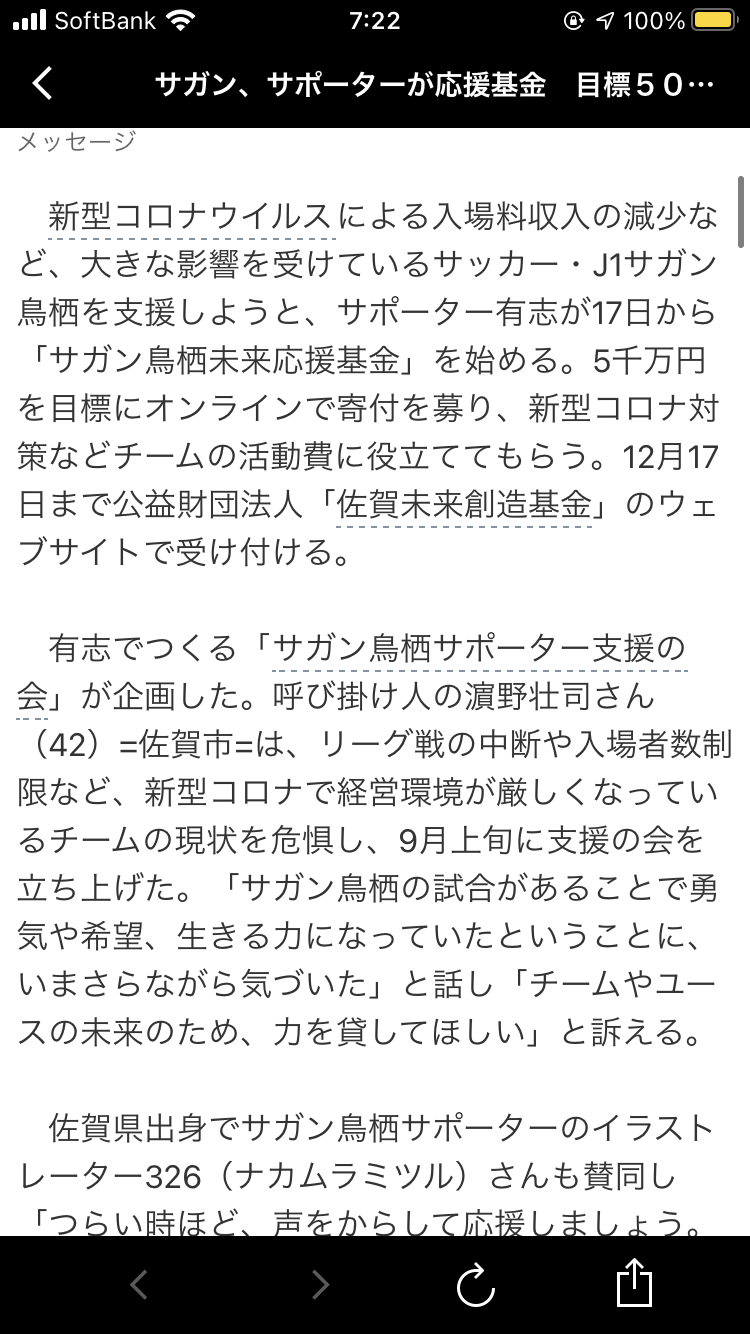Share this article via the share icon
The width and height of the screenshot is (750, 1334).
634,1283
